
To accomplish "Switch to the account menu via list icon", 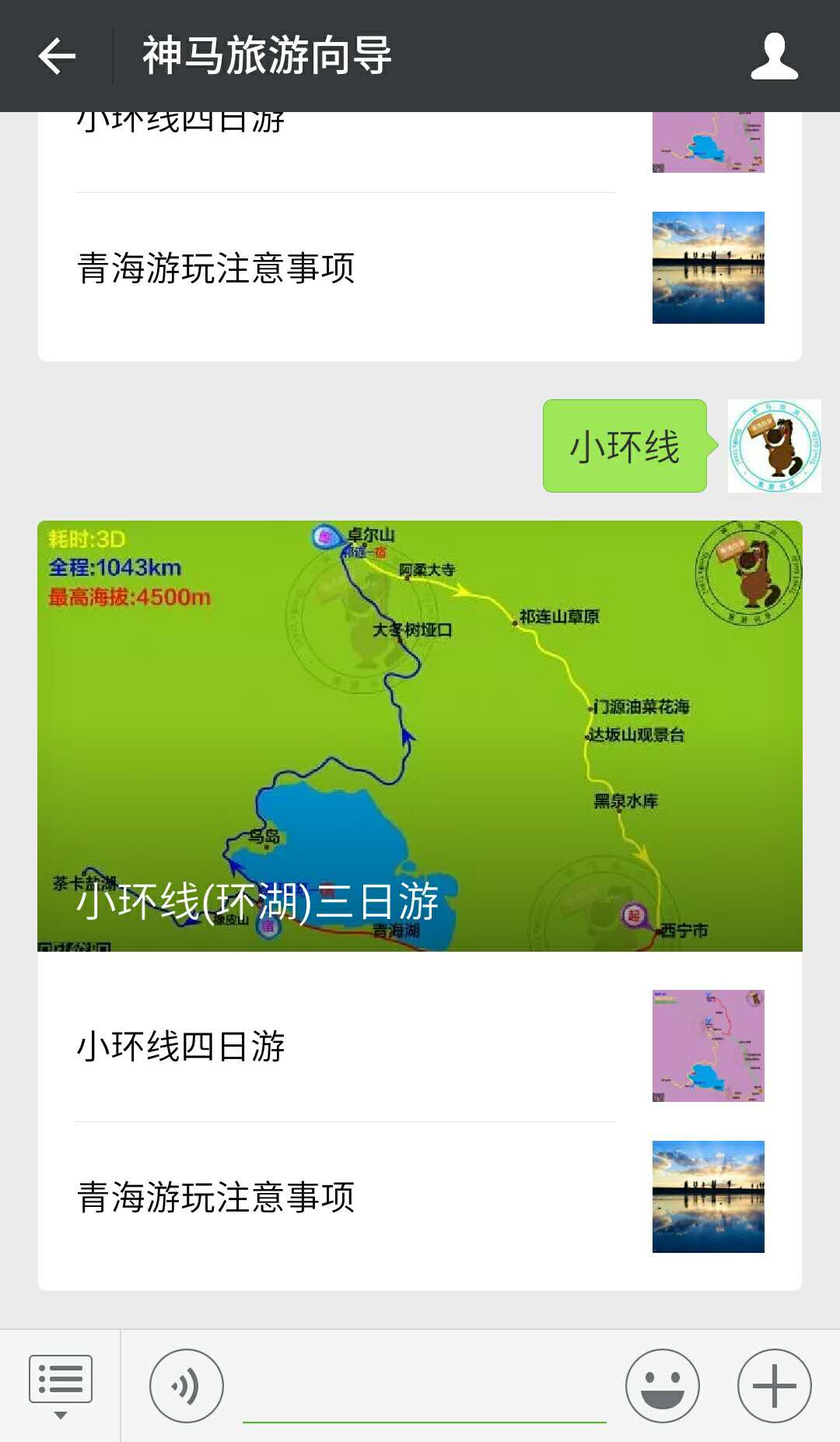I will pyautogui.click(x=60, y=1386).
